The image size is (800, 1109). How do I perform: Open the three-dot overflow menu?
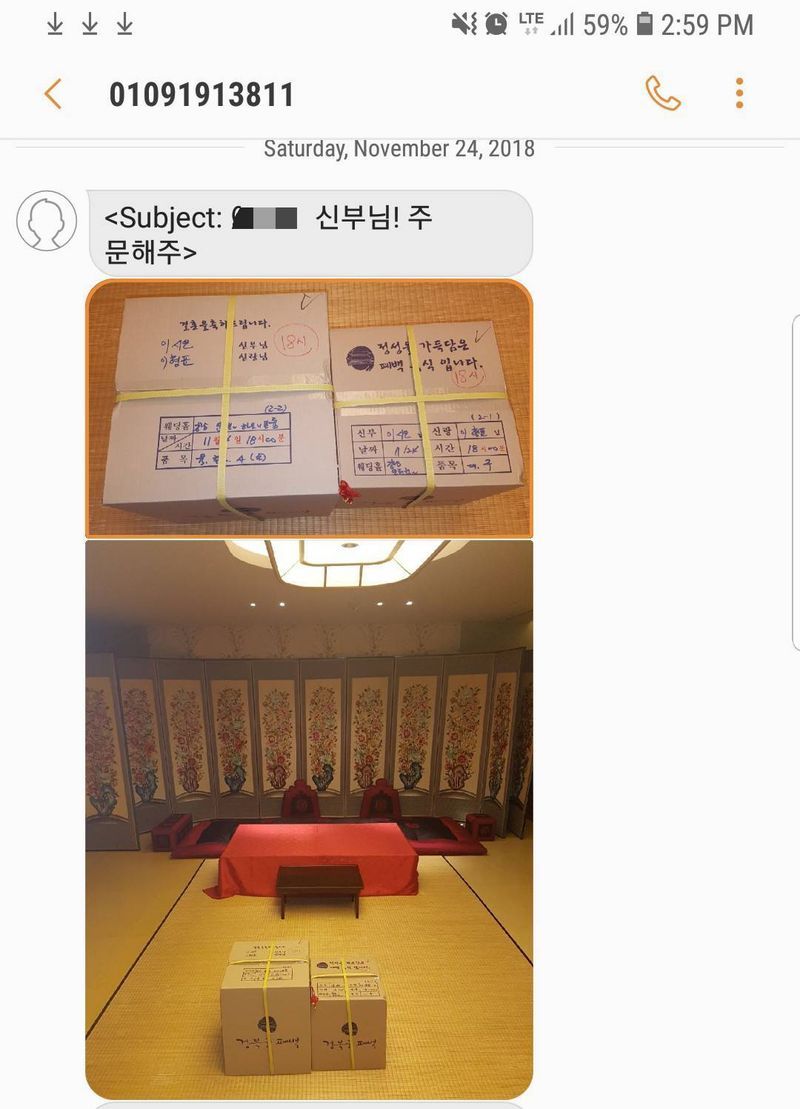click(x=739, y=93)
